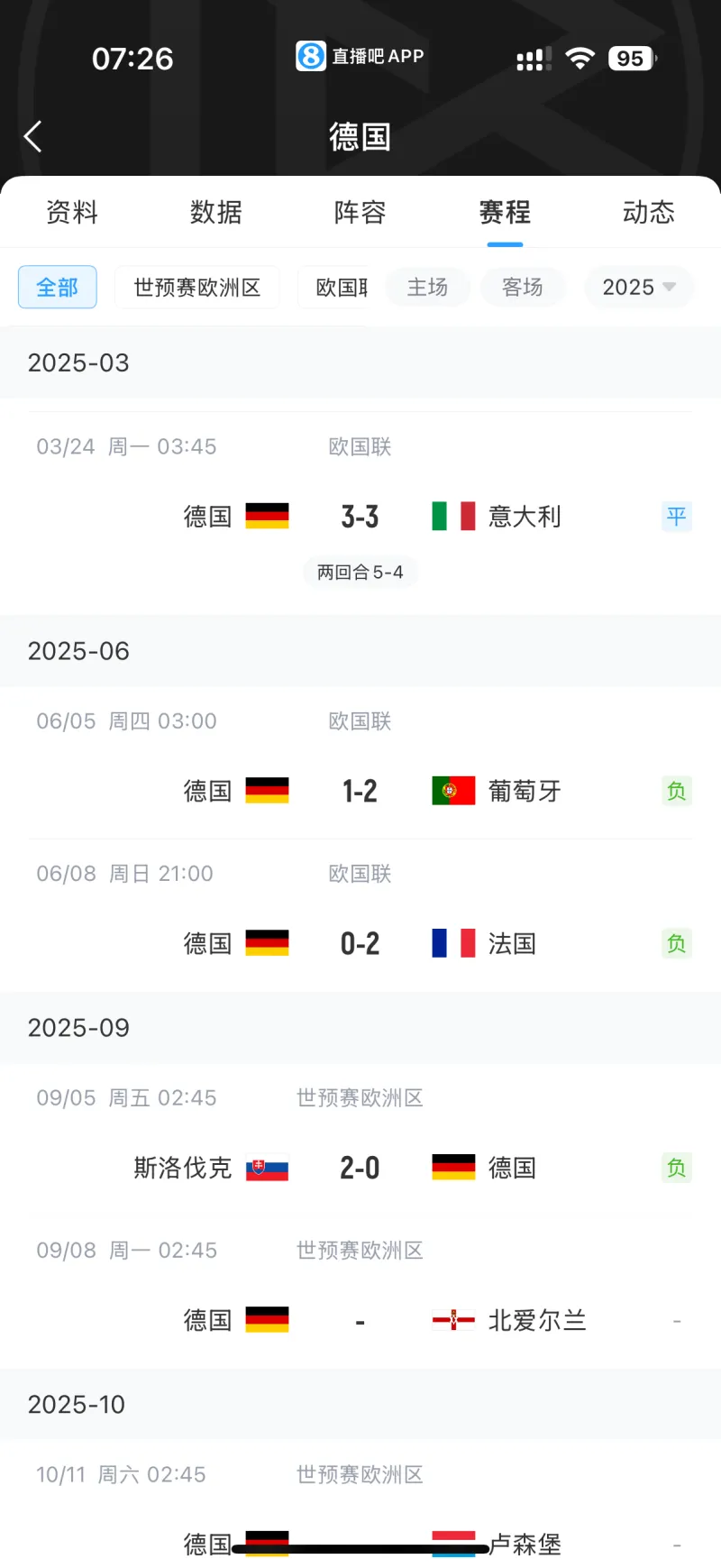This screenshot has height=1568, width=721.
Task: Open the Germany vs France 0-2 match
Action: click(x=360, y=944)
